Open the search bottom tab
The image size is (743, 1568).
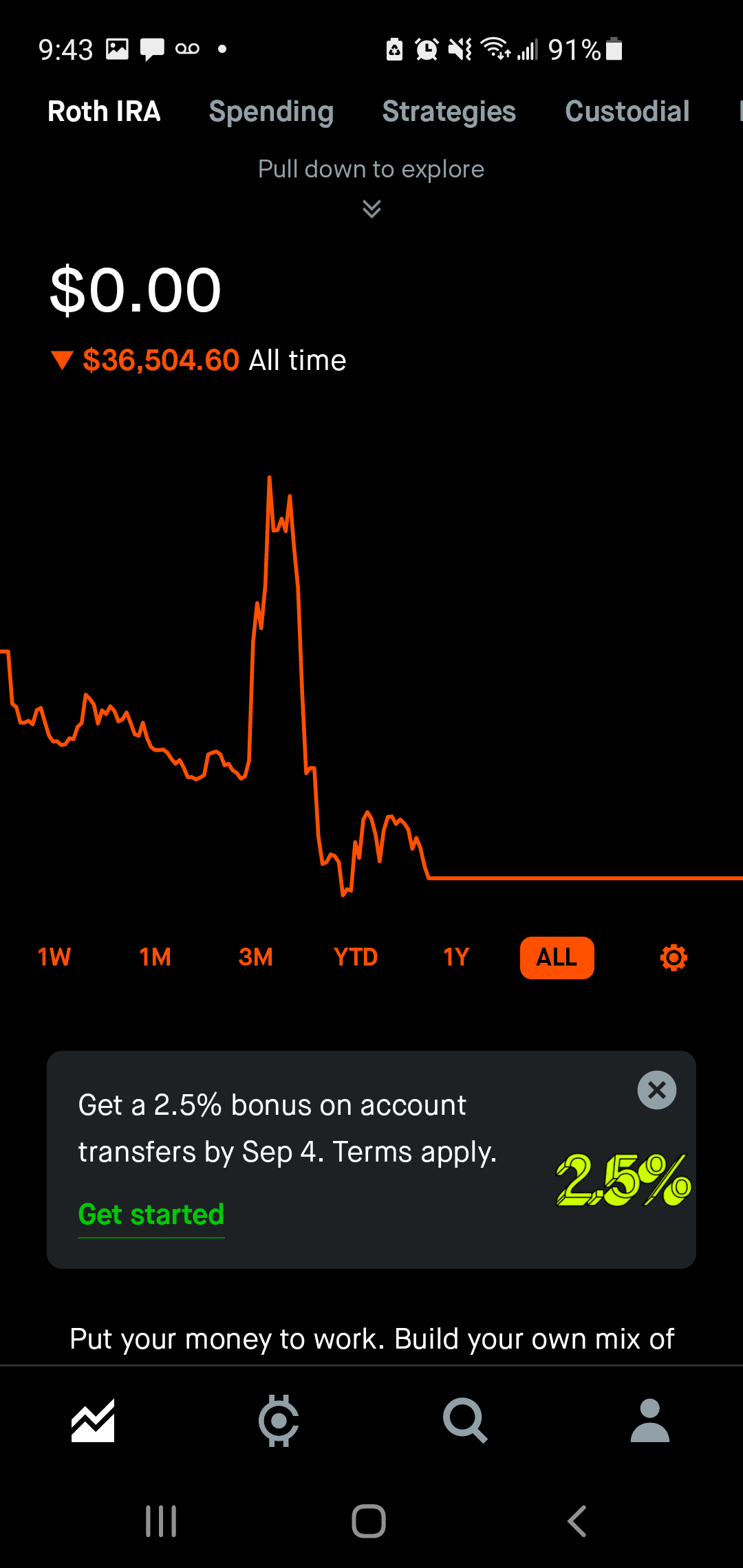(465, 1420)
